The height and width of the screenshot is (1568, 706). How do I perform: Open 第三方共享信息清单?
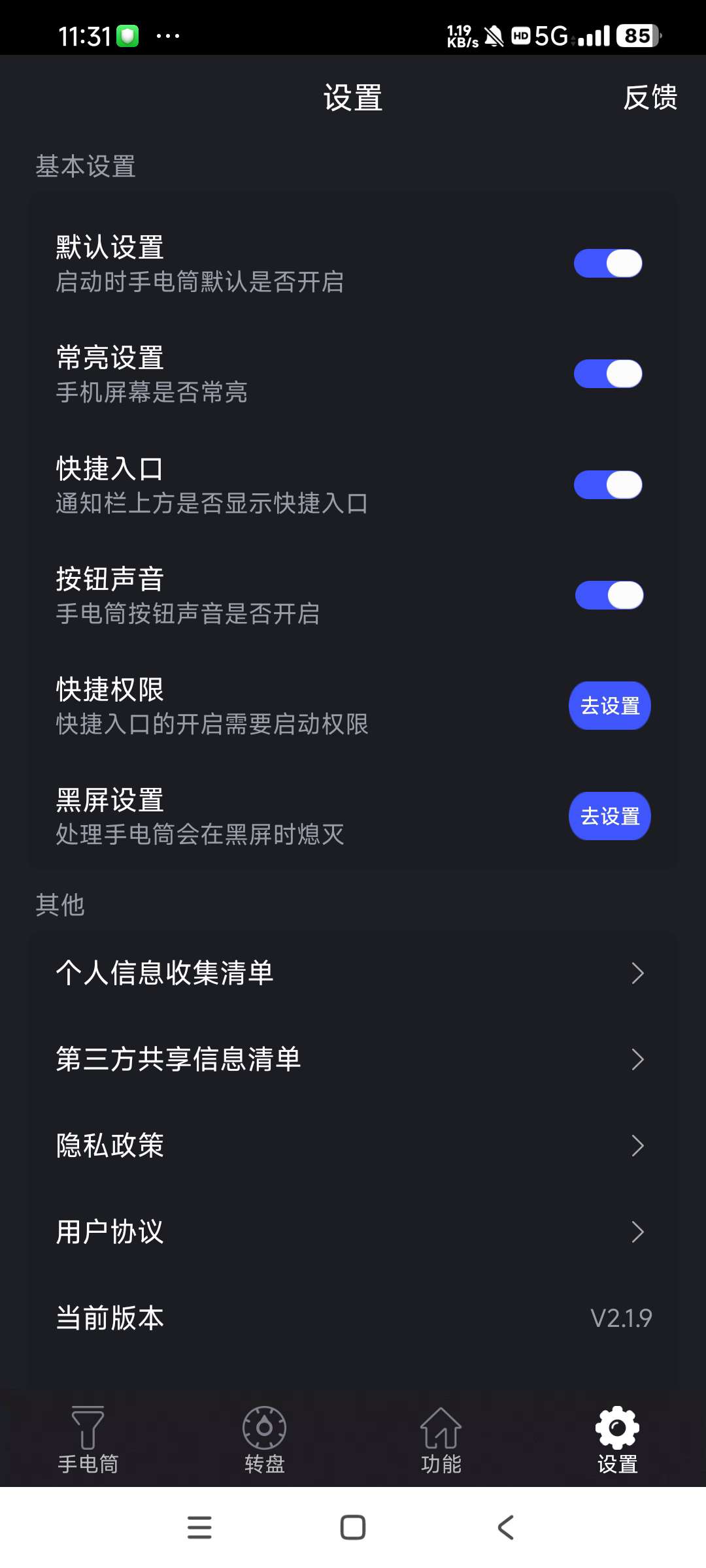[353, 1059]
